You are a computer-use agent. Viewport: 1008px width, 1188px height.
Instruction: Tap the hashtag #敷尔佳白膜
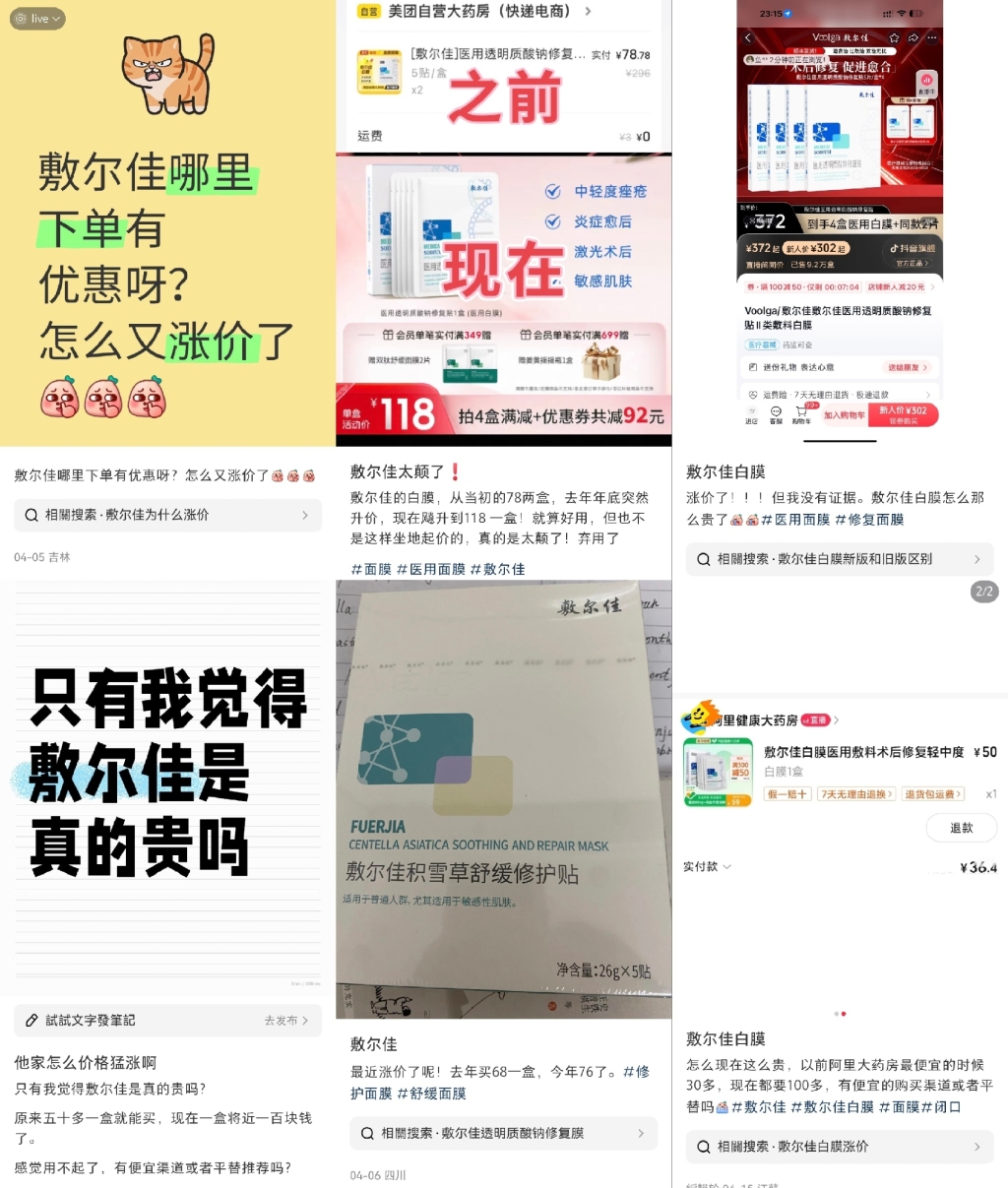833,1107
